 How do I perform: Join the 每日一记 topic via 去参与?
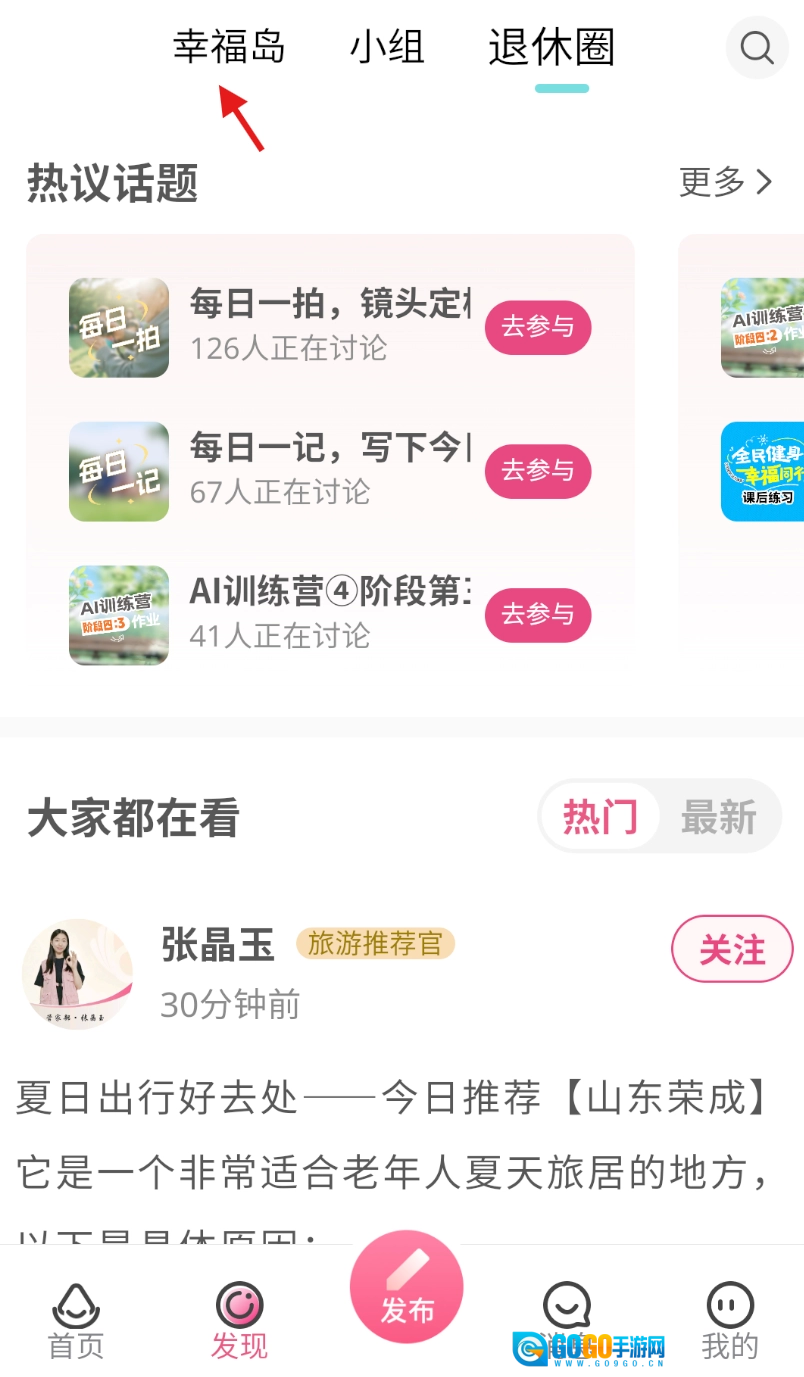pos(538,471)
